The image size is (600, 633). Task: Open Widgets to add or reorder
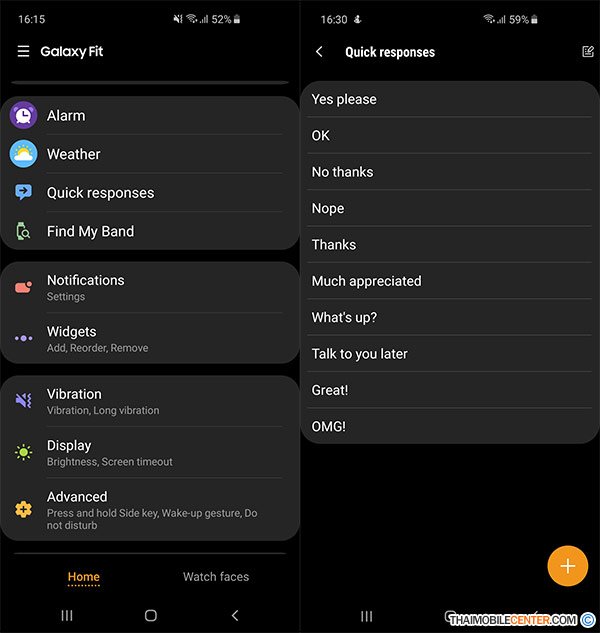tap(150, 339)
